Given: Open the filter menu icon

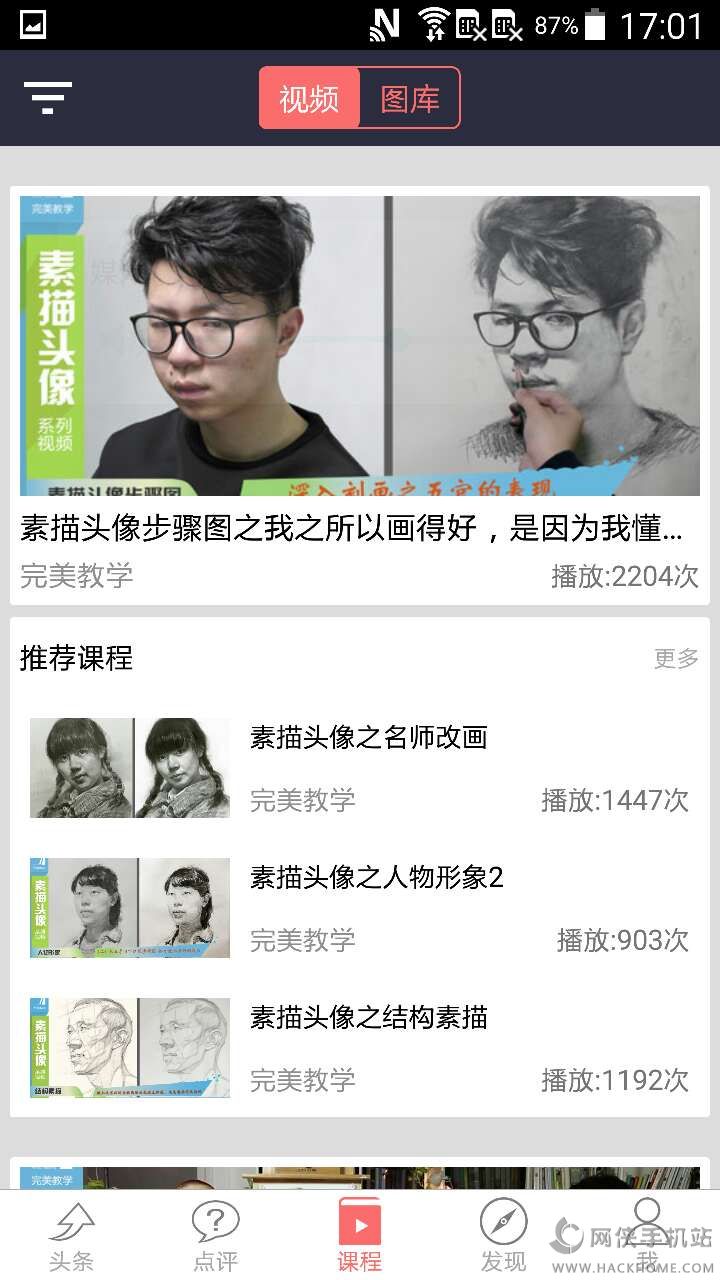Looking at the screenshot, I should click(48, 98).
